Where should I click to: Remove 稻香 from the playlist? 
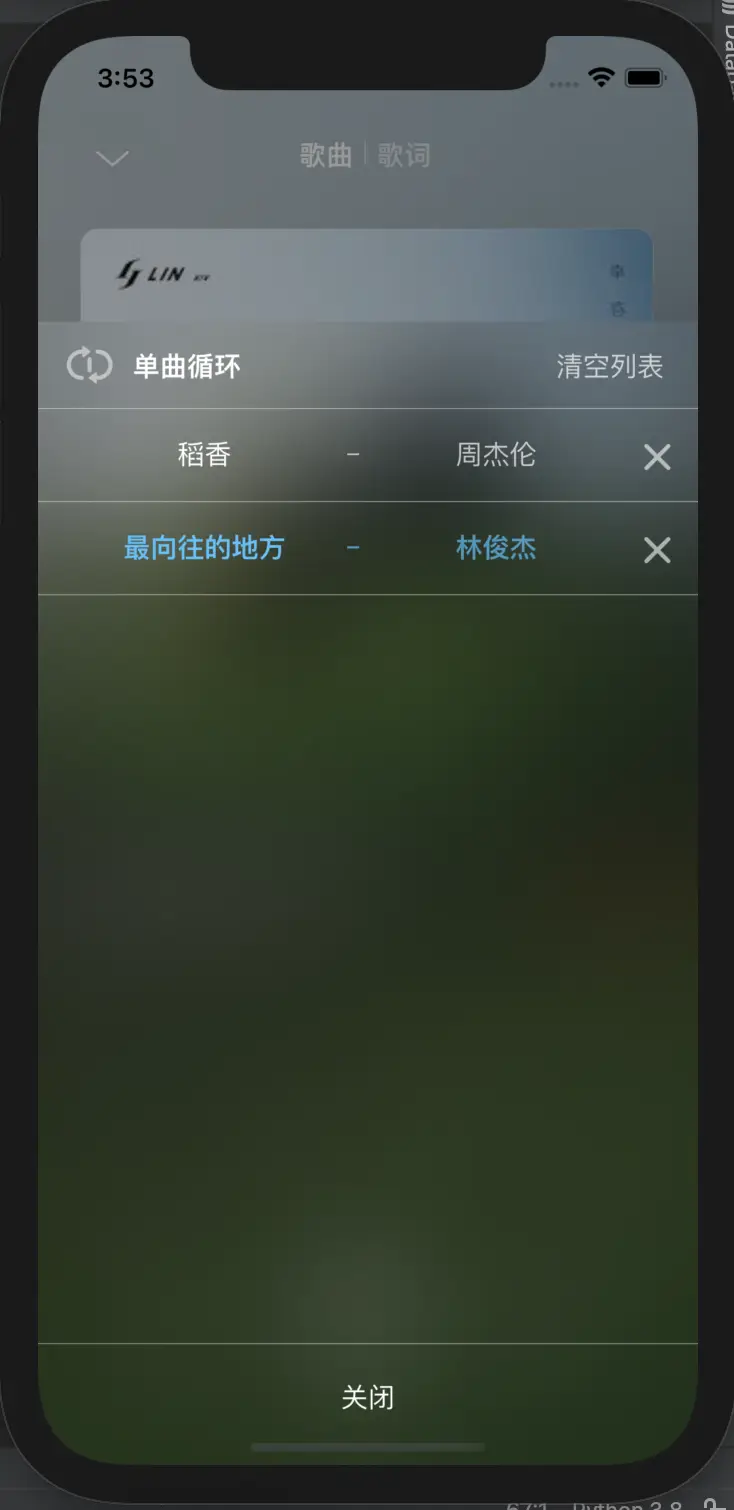click(x=657, y=457)
